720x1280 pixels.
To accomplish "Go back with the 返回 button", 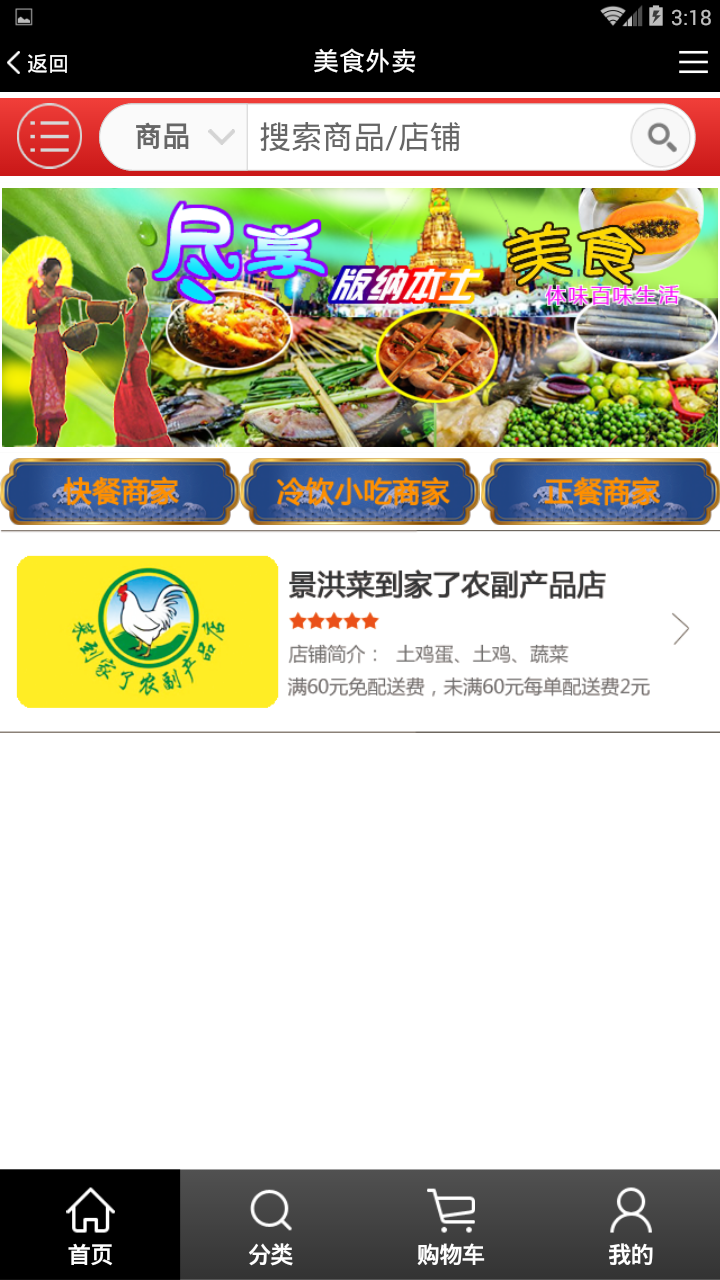I will tap(38, 63).
